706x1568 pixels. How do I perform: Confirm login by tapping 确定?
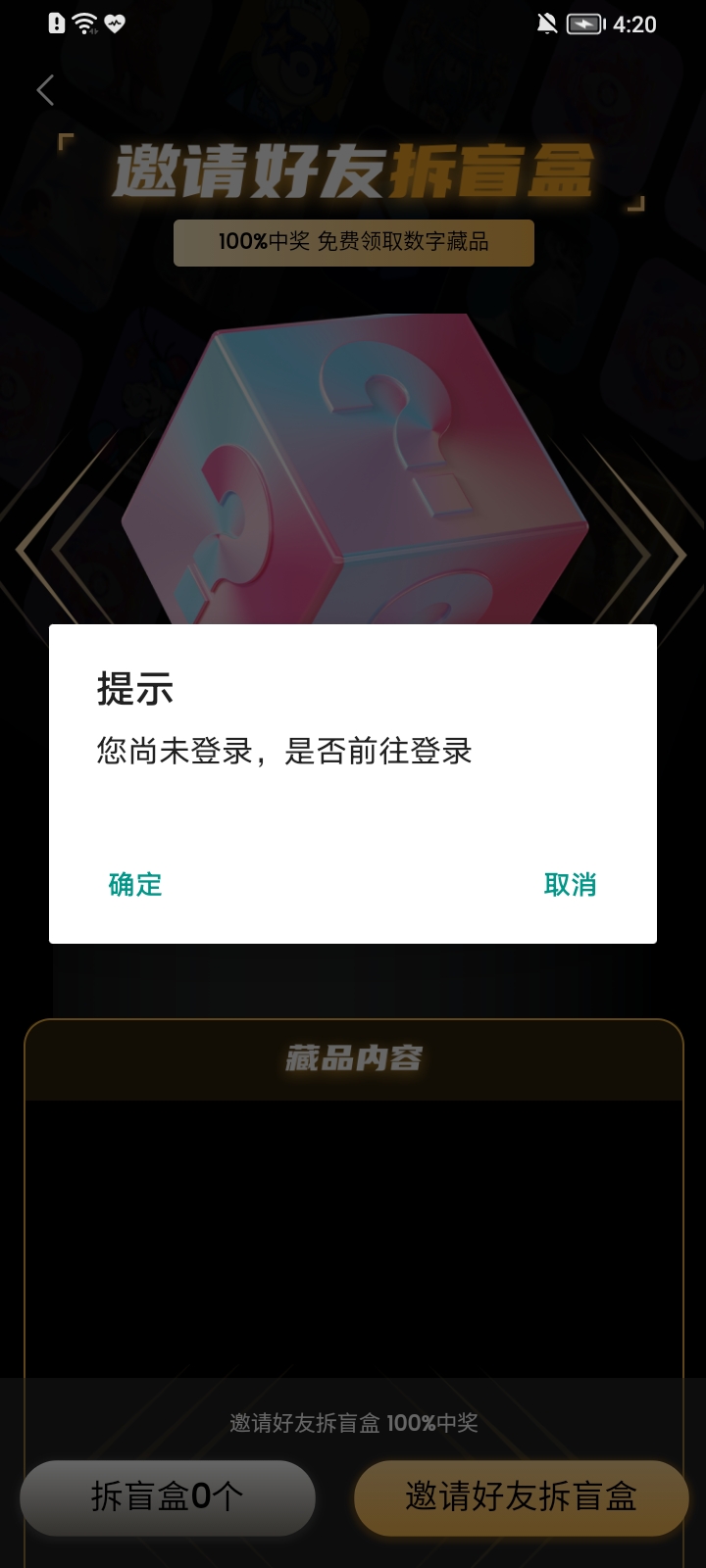pyautogui.click(x=135, y=885)
